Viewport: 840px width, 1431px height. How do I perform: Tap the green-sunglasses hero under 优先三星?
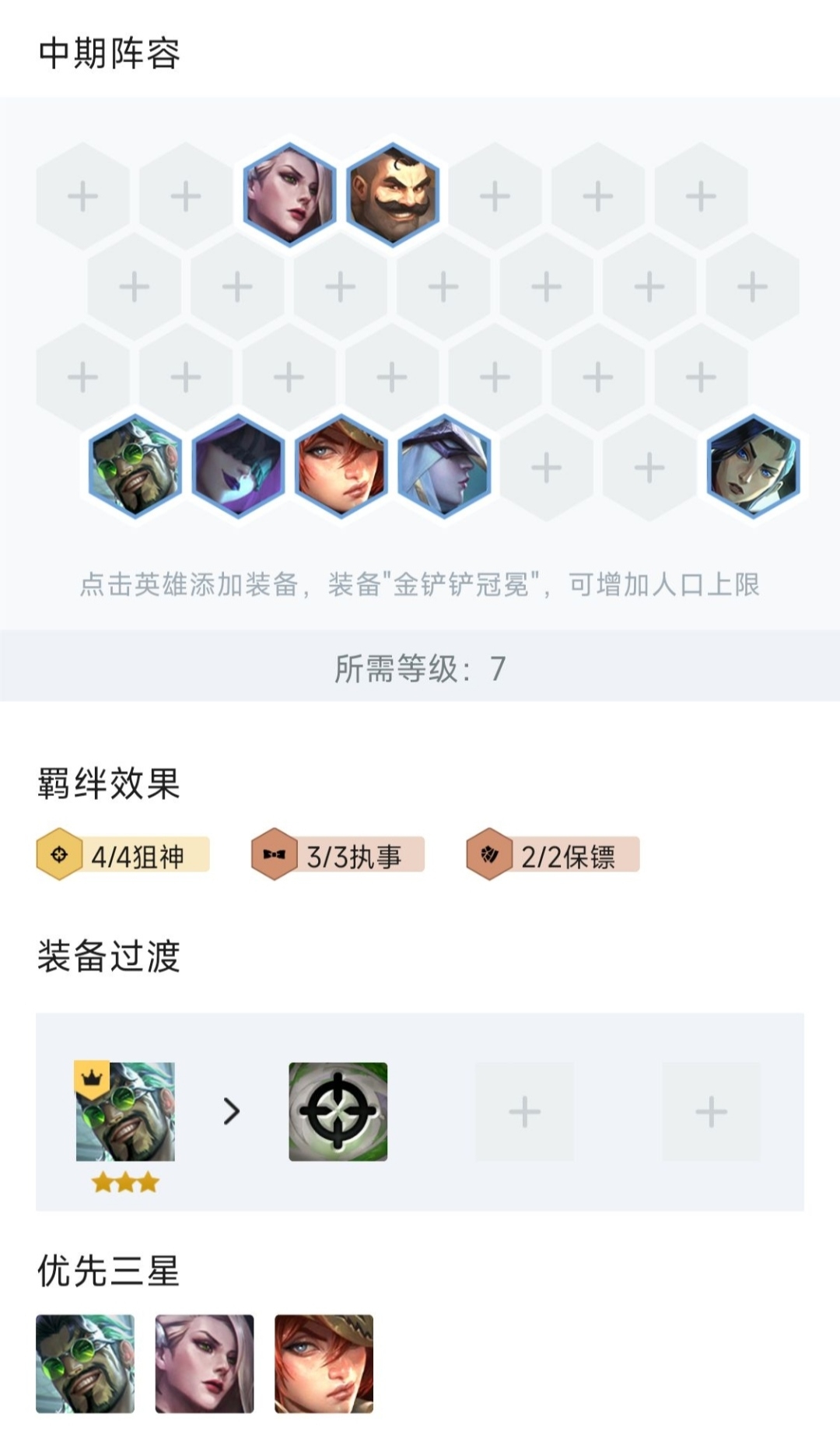pyautogui.click(x=85, y=1363)
